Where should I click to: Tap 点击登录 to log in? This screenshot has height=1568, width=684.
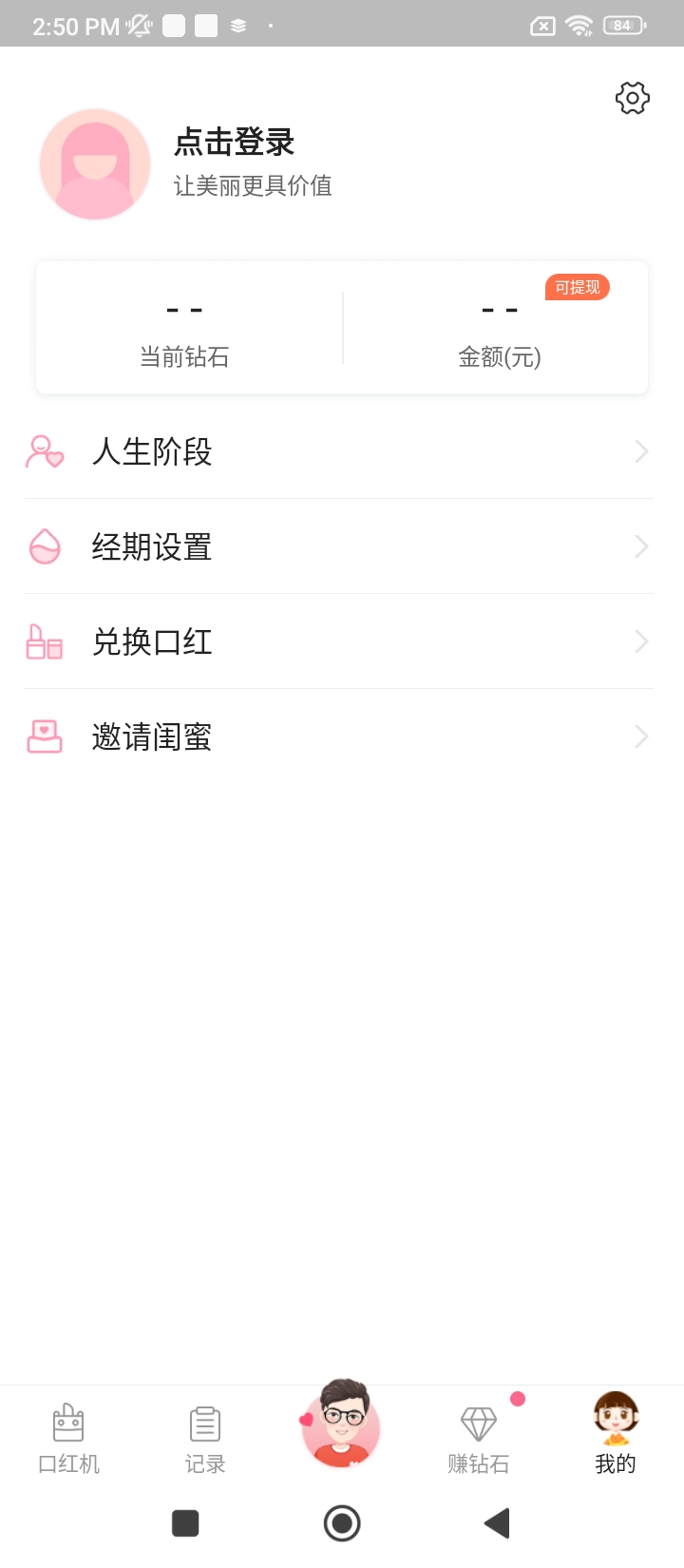(x=234, y=143)
